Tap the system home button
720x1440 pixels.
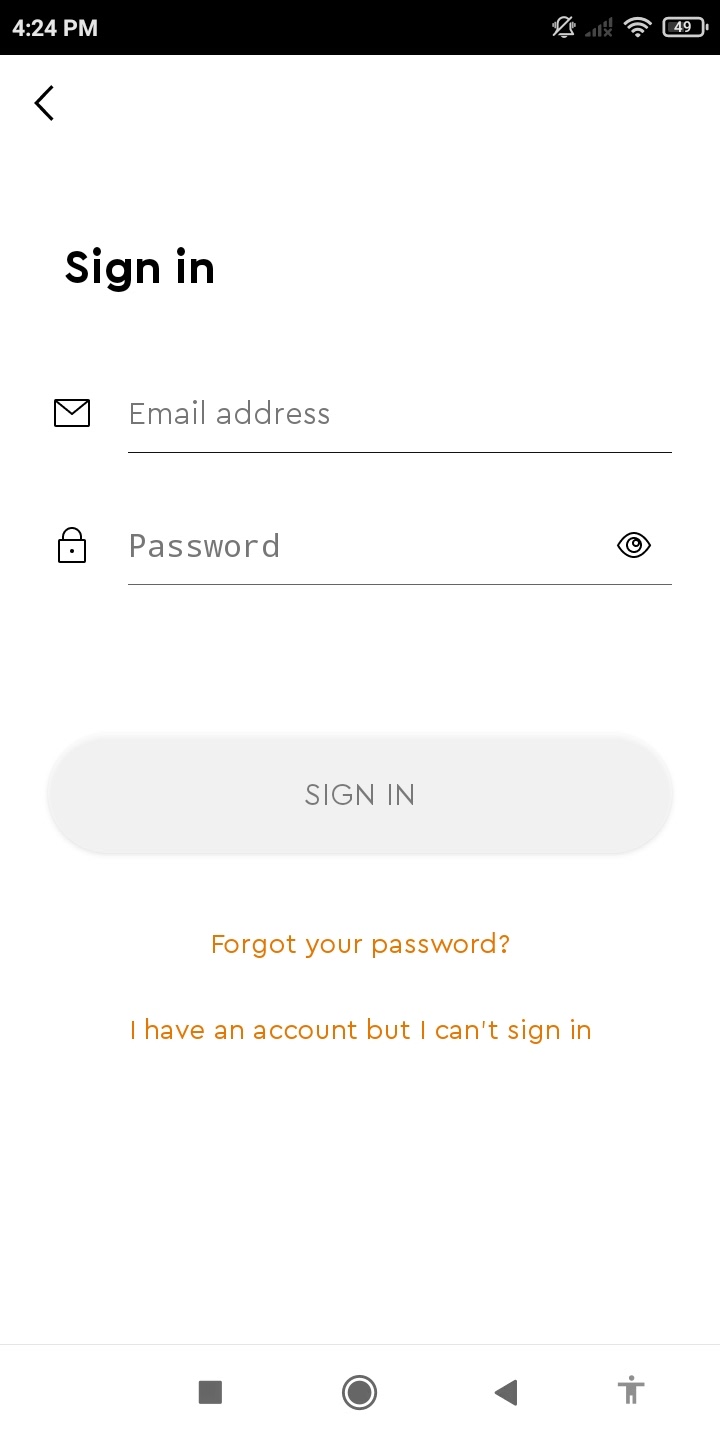pyautogui.click(x=359, y=1392)
